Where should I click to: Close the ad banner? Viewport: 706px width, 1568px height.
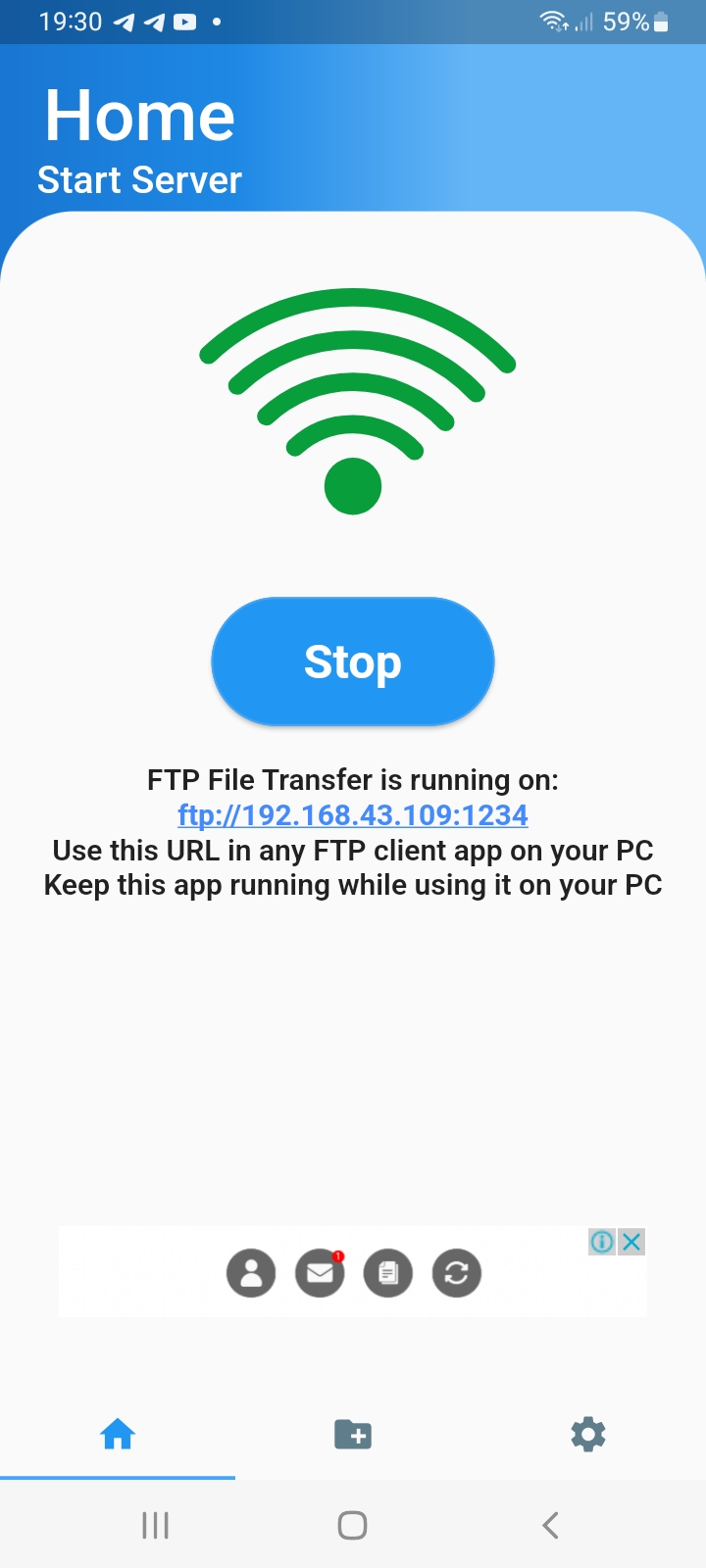click(x=632, y=1242)
